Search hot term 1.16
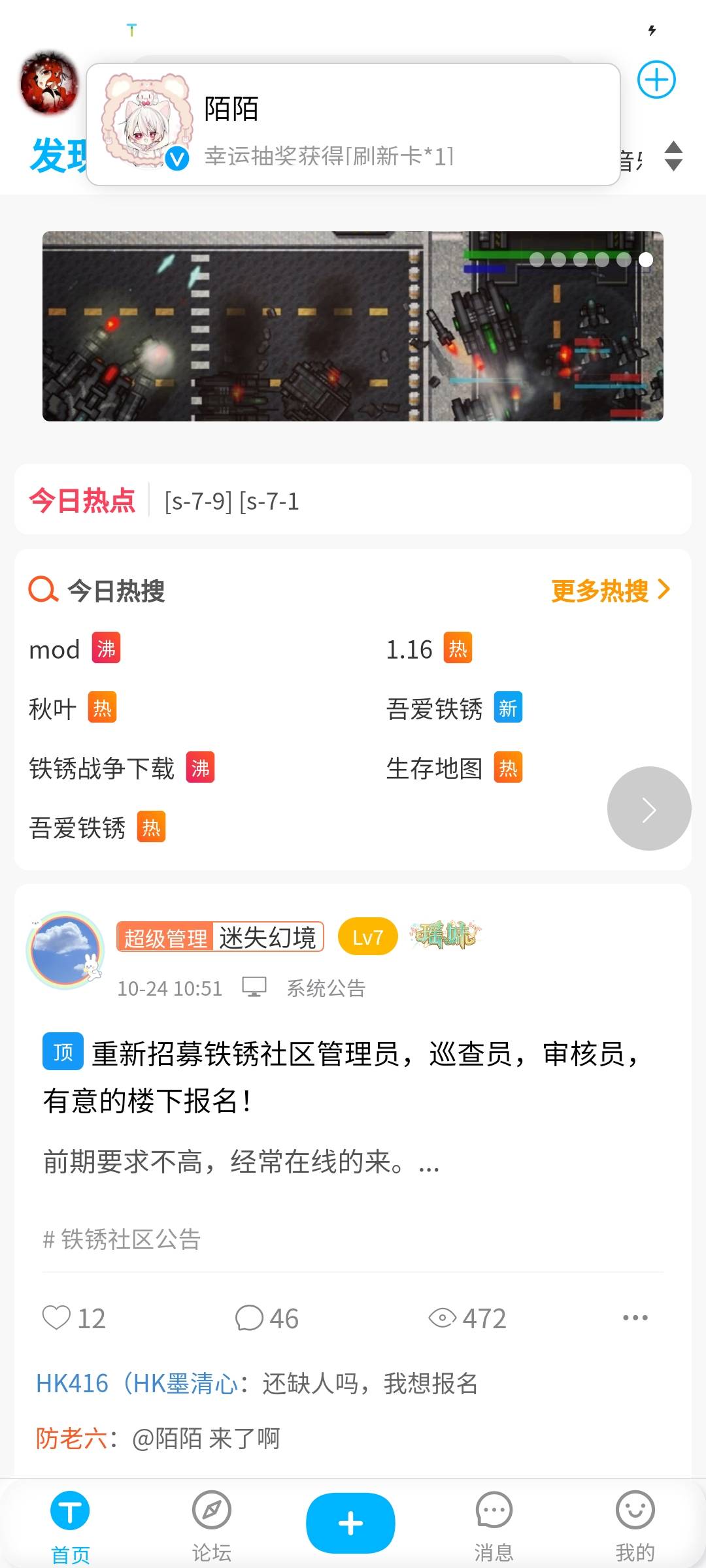Image resolution: width=706 pixels, height=1568 pixels. (409, 650)
